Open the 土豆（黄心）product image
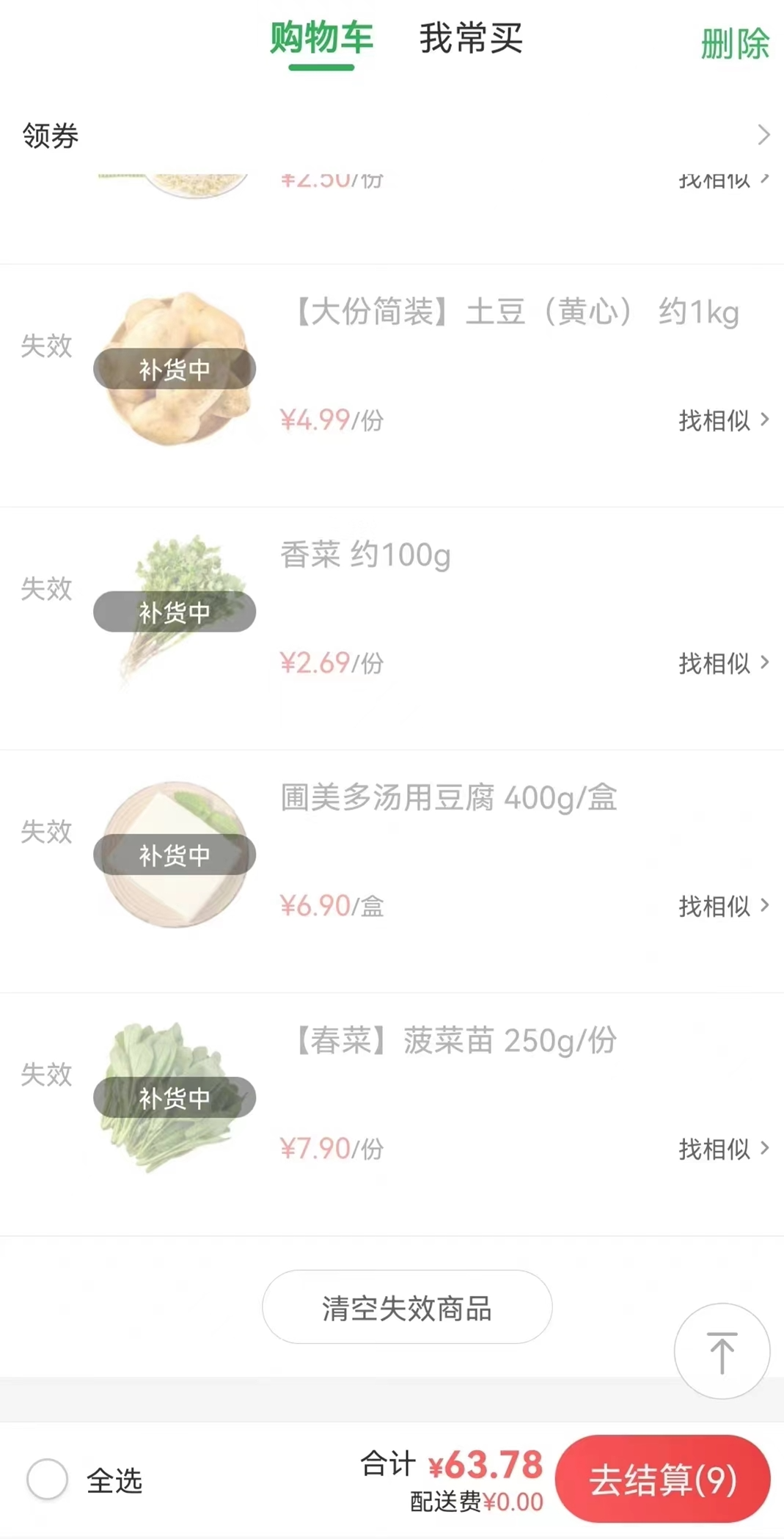This screenshot has width=784, height=1539. pyautogui.click(x=175, y=368)
